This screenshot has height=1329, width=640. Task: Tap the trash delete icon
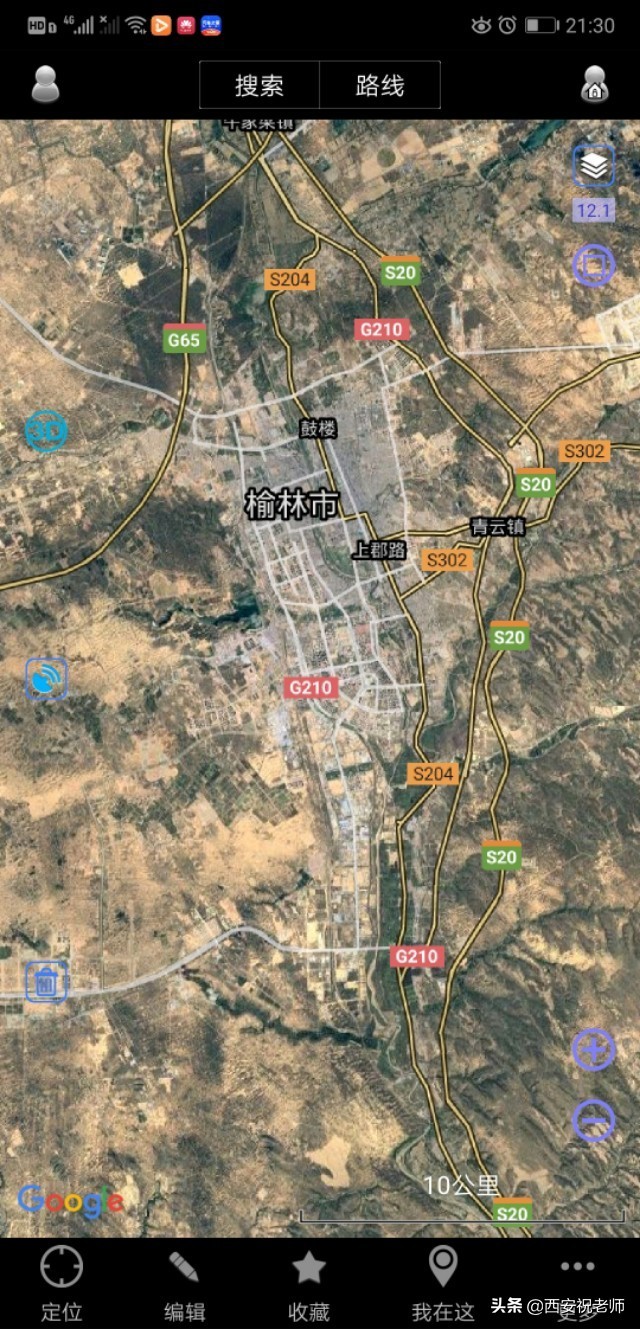click(x=46, y=981)
